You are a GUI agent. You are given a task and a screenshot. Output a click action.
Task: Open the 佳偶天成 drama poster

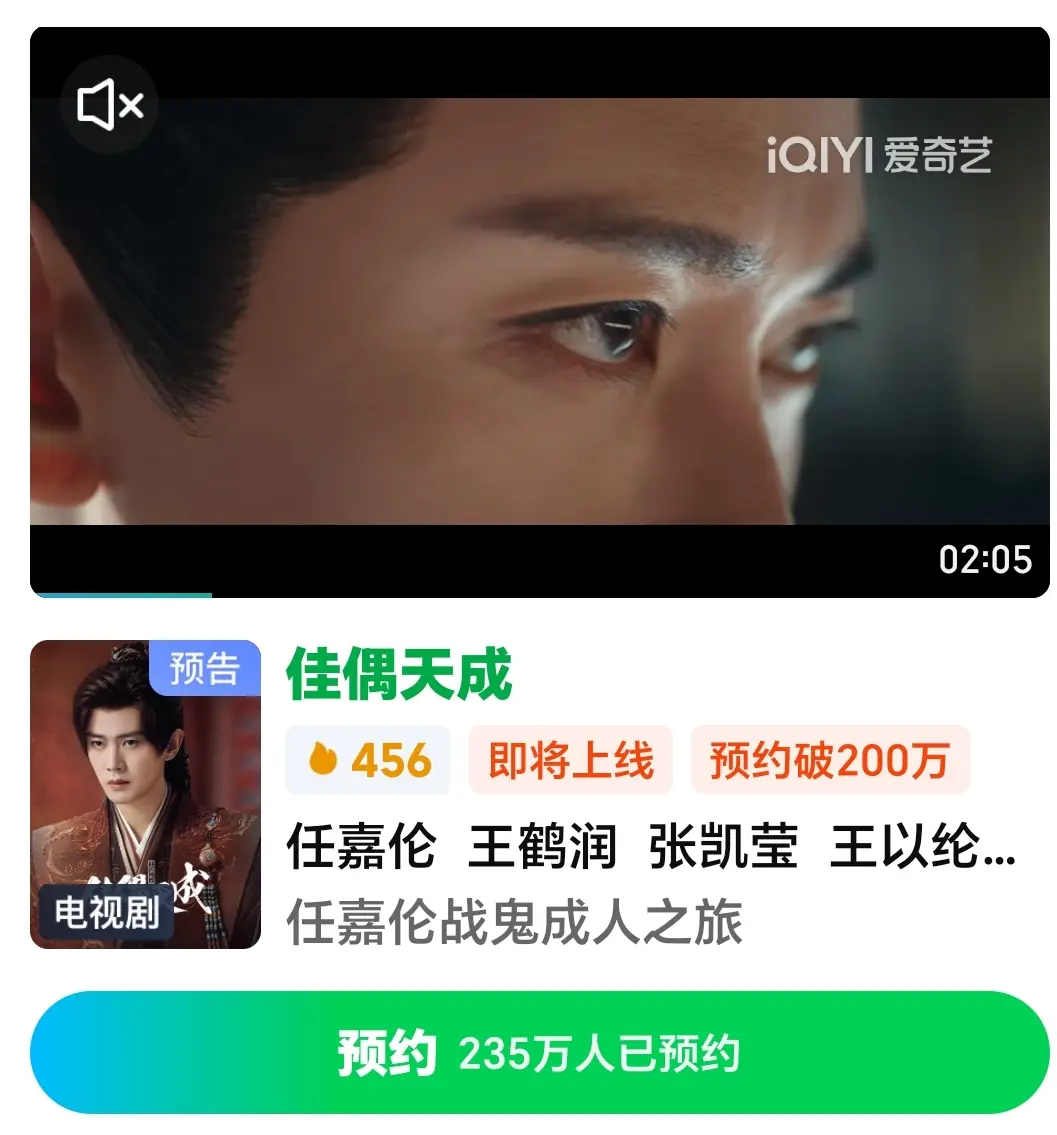(x=145, y=794)
